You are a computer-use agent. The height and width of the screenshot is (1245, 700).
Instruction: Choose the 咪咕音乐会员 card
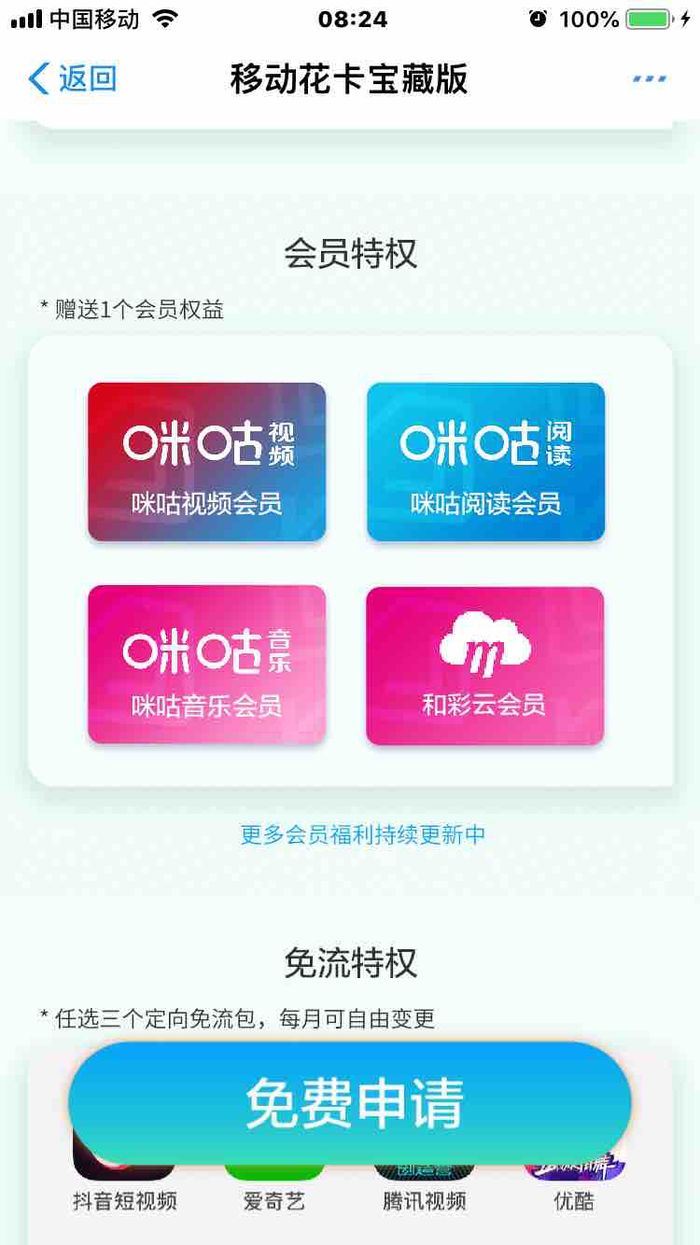[207, 665]
